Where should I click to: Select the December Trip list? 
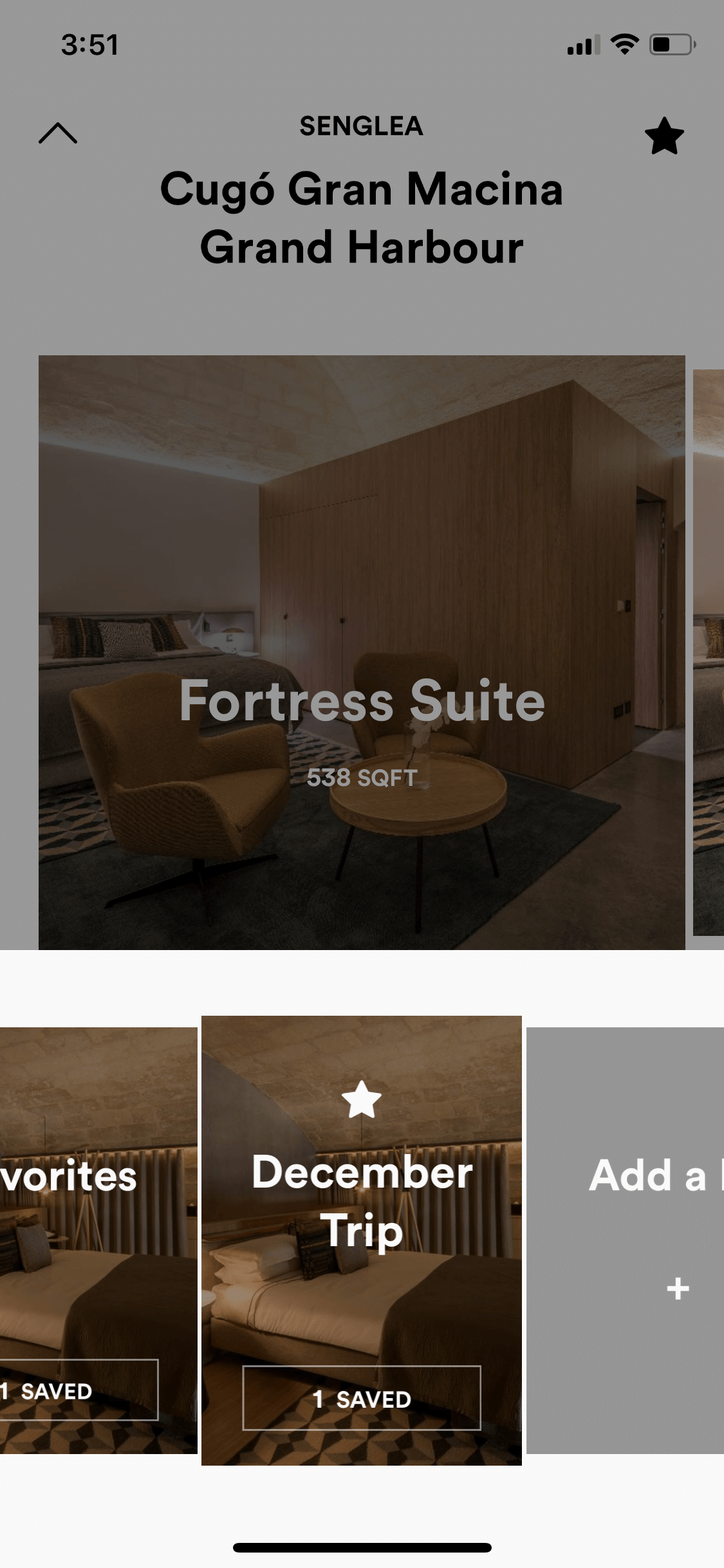tap(362, 1240)
